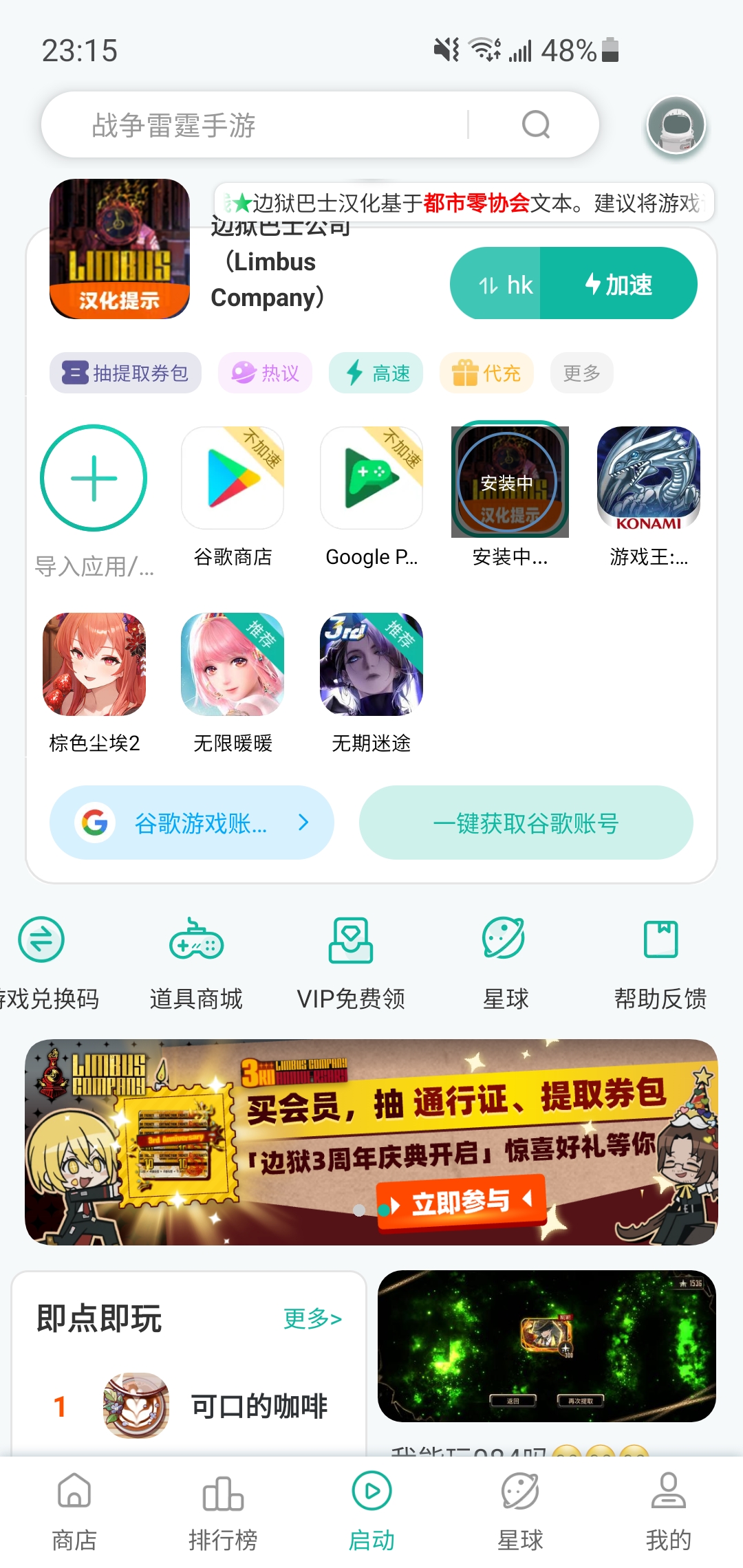Change the hk server region
Viewport: 743px width, 1568px height.
(506, 285)
